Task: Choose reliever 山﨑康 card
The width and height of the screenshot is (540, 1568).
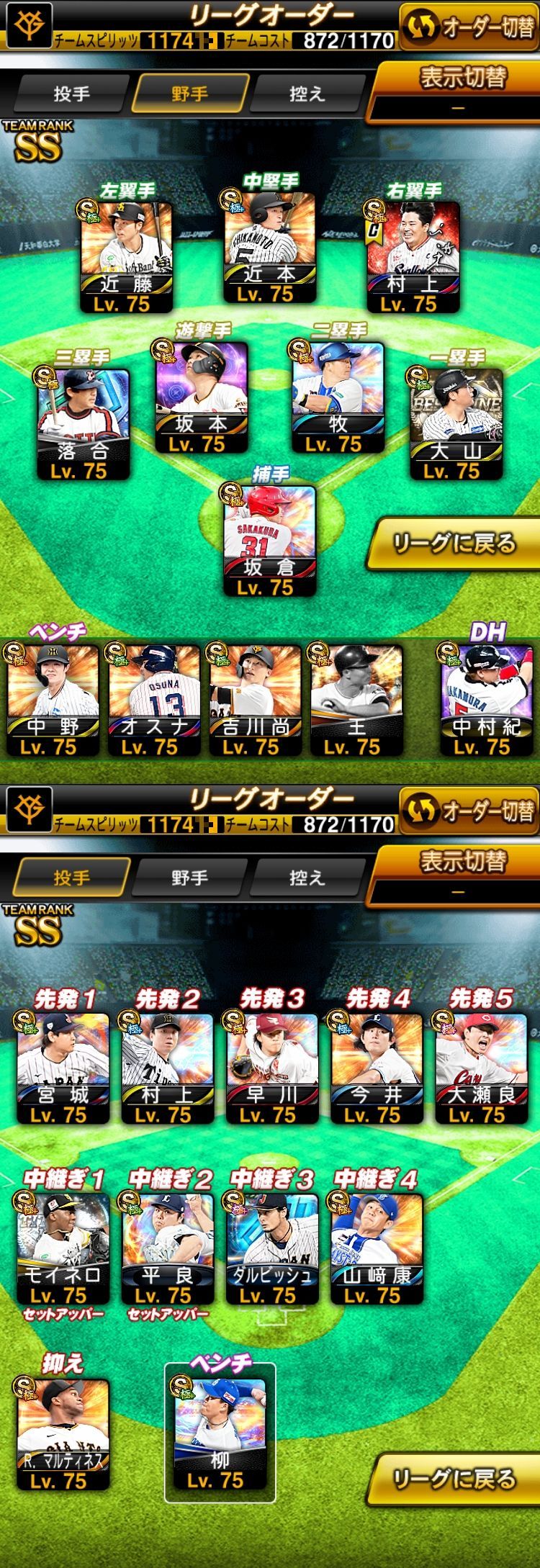Action: coord(377,1249)
